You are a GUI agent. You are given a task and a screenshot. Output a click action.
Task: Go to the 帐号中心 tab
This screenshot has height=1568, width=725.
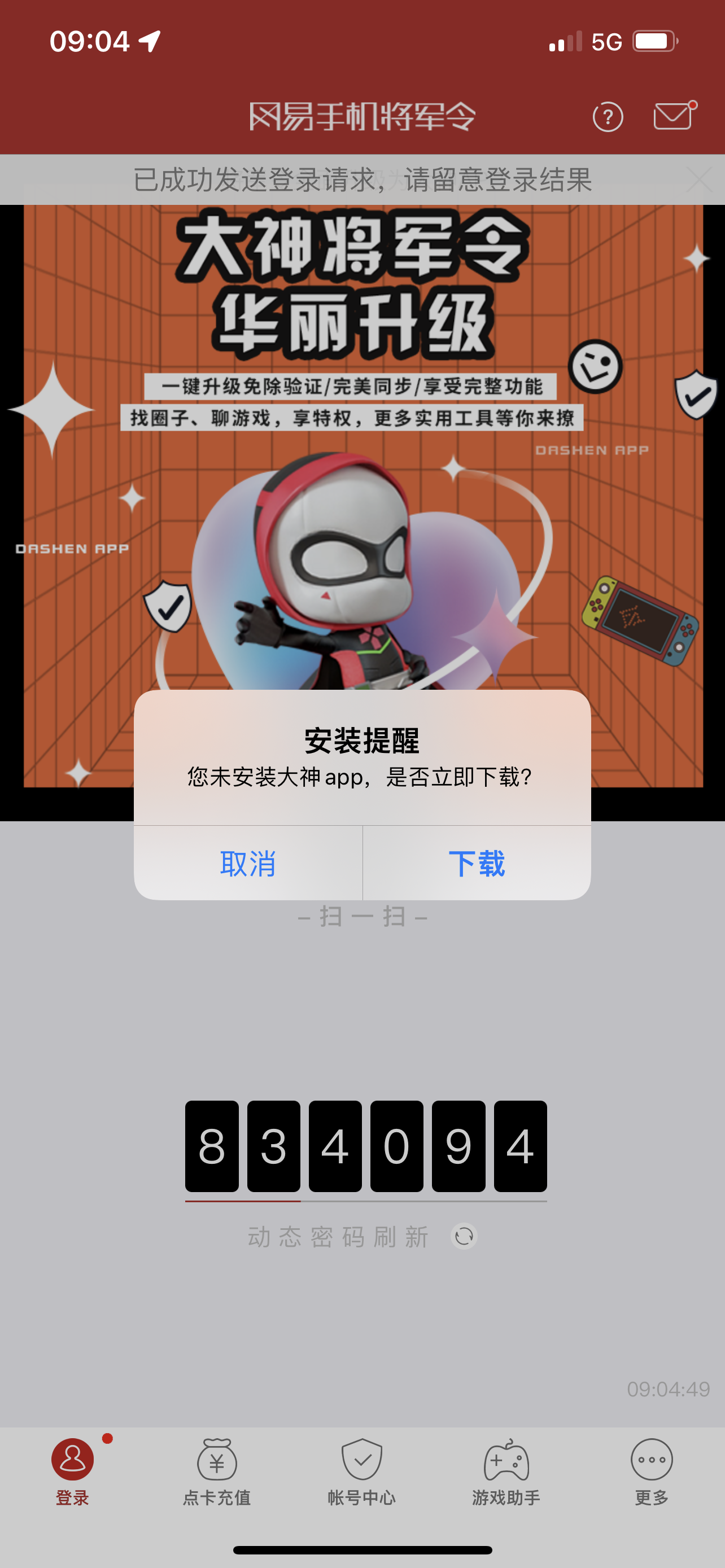(x=361, y=1470)
